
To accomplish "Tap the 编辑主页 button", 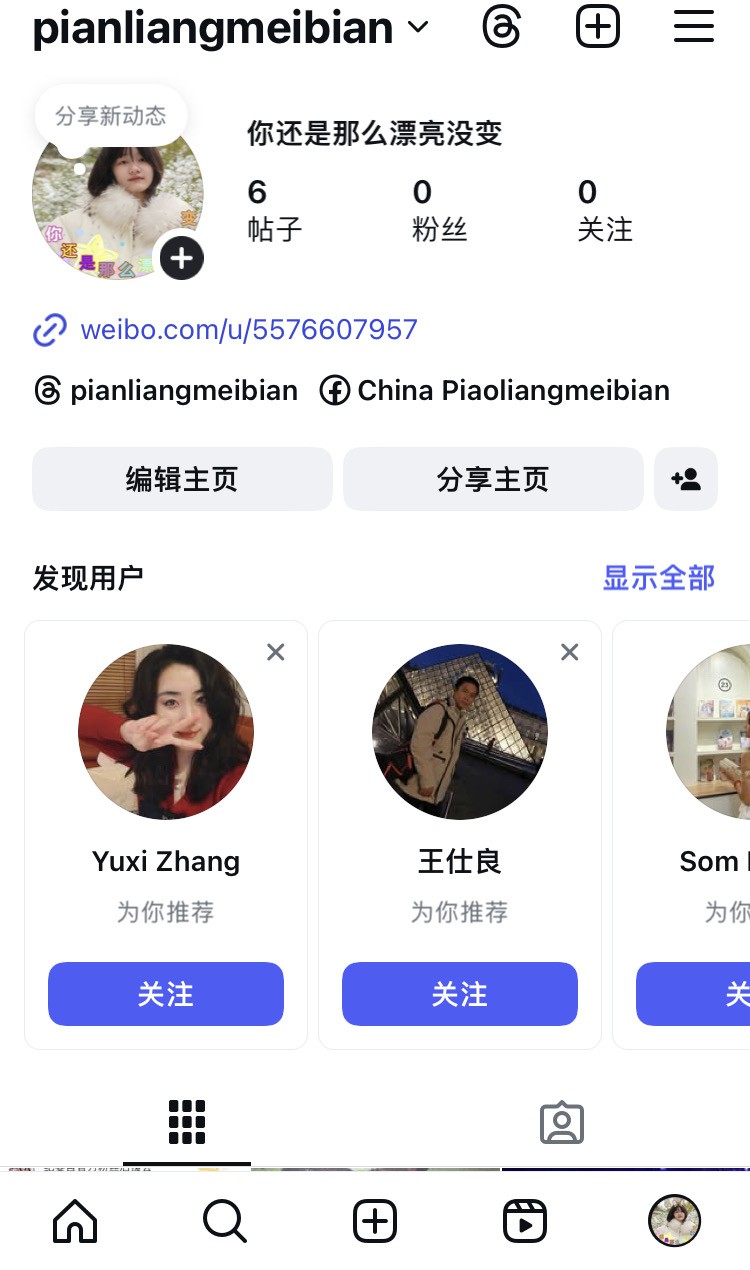I will point(182,479).
